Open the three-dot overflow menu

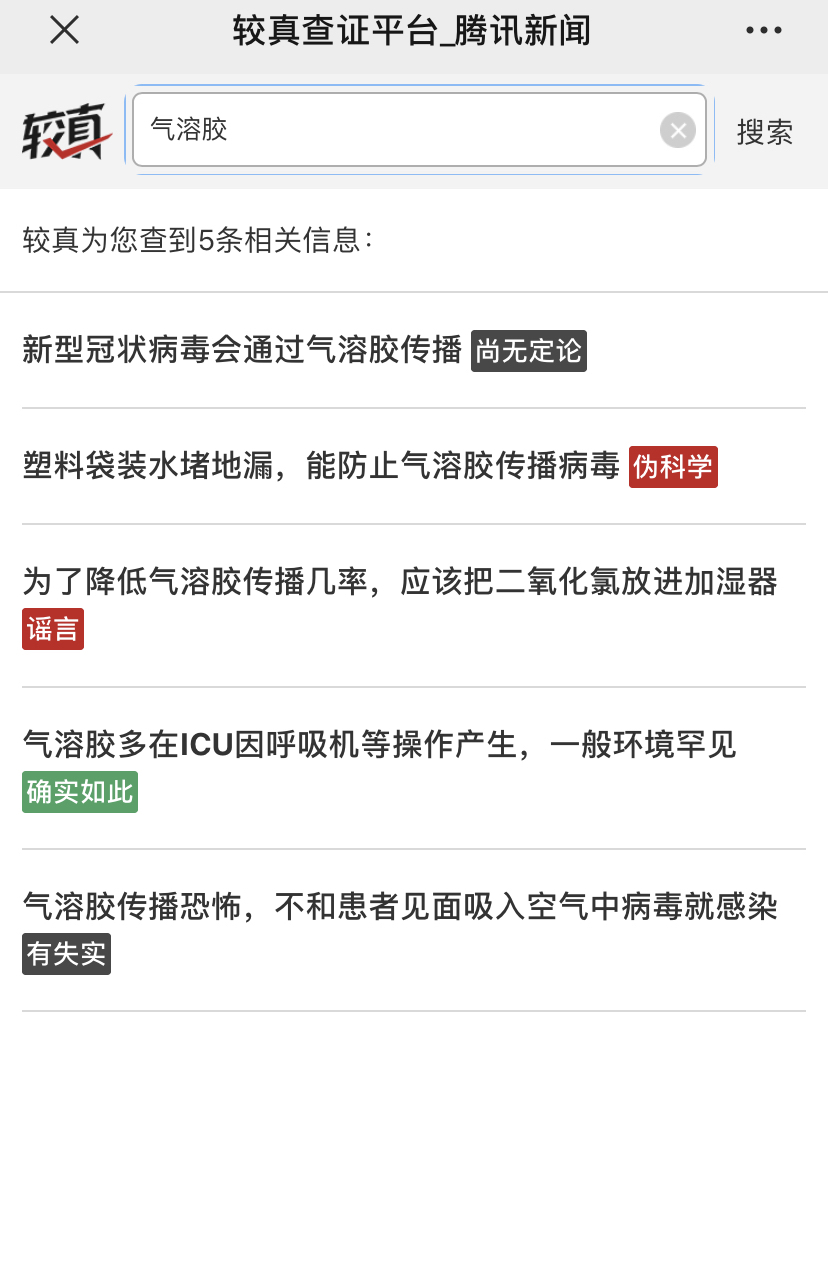764,31
